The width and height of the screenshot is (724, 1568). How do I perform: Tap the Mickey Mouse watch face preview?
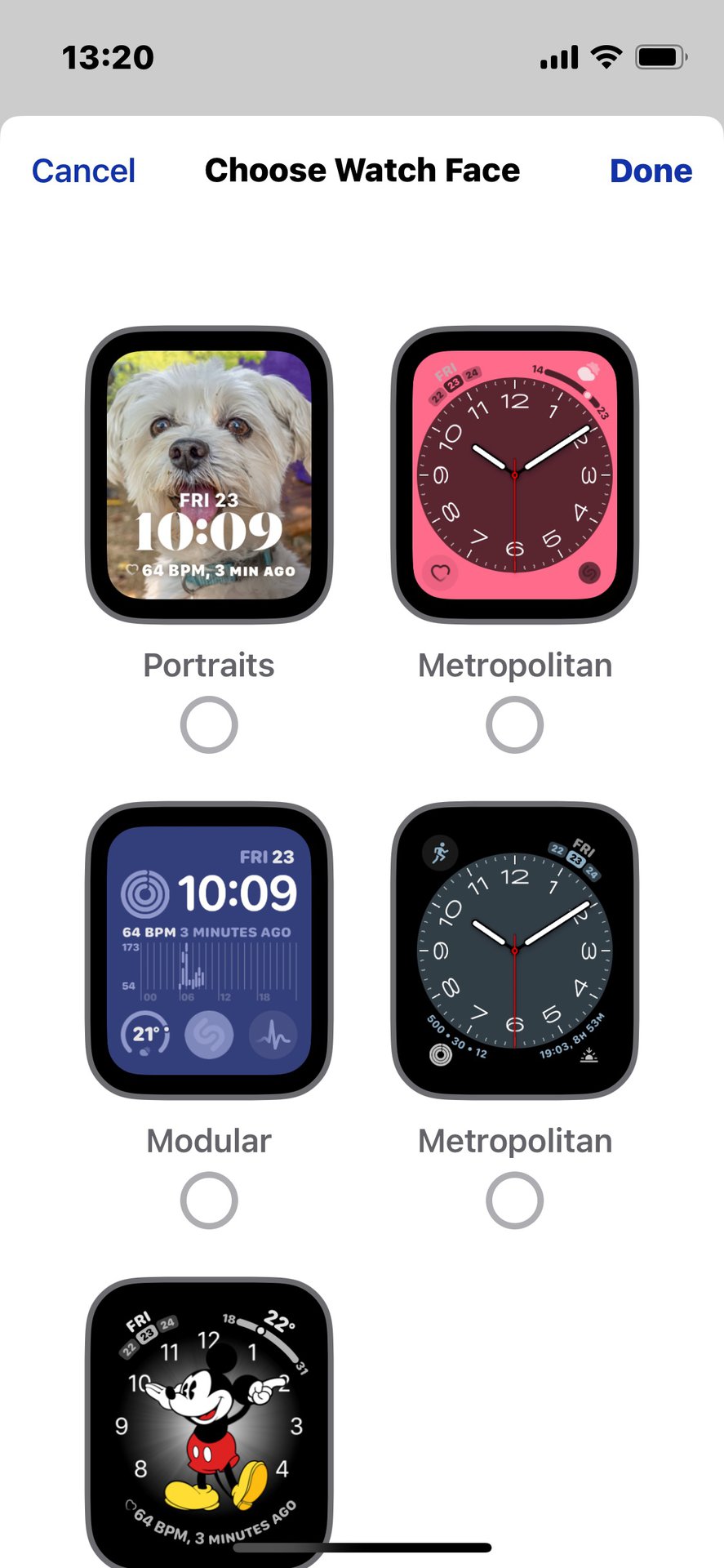tap(209, 1421)
